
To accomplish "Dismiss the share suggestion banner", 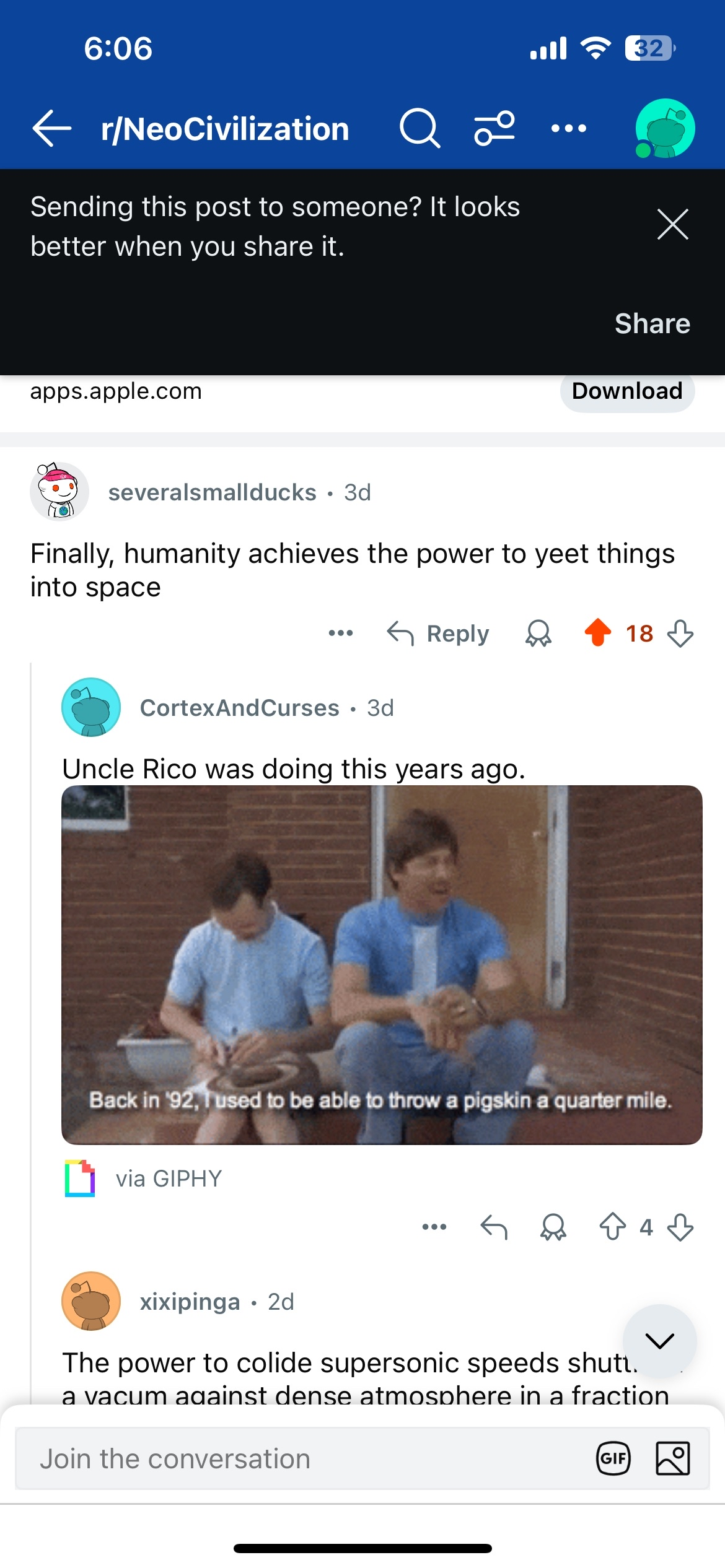I will (672, 224).
